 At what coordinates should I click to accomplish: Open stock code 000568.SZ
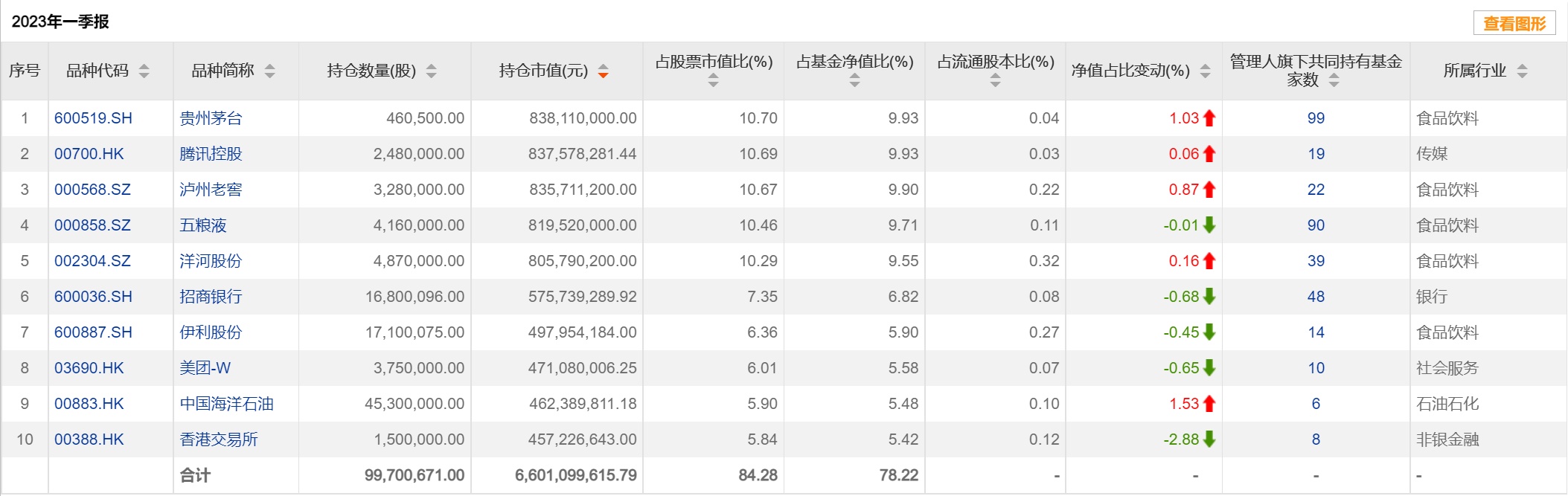click(92, 190)
